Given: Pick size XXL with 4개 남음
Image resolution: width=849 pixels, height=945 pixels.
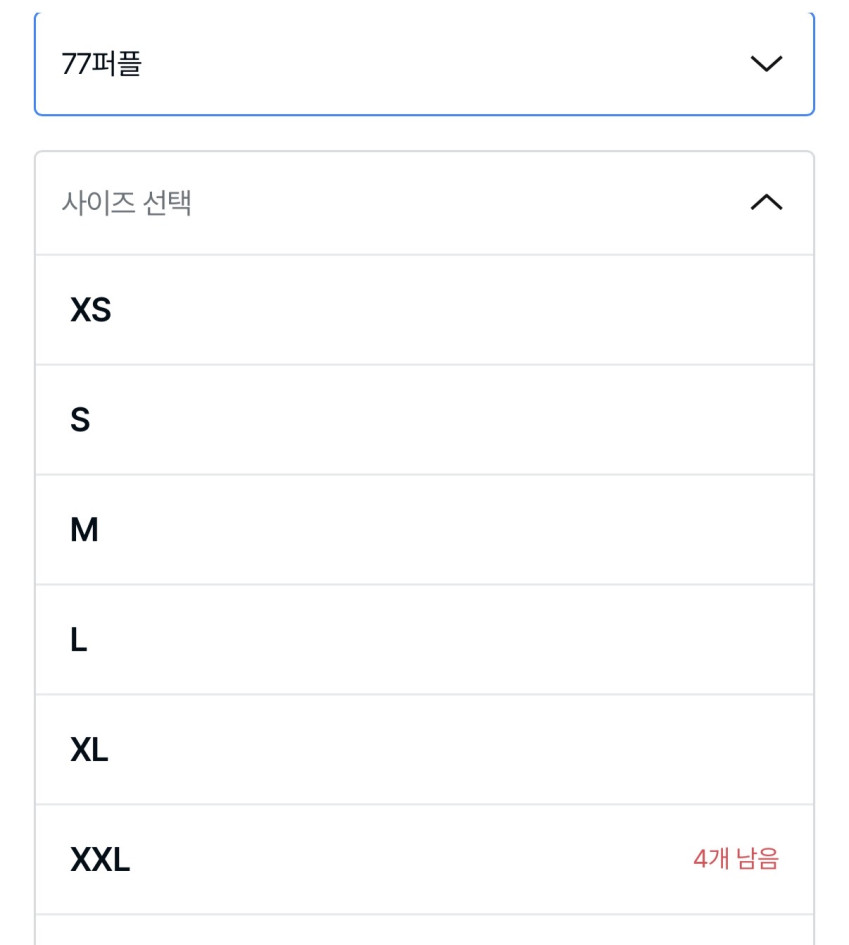Looking at the screenshot, I should pyautogui.click(x=424, y=860).
